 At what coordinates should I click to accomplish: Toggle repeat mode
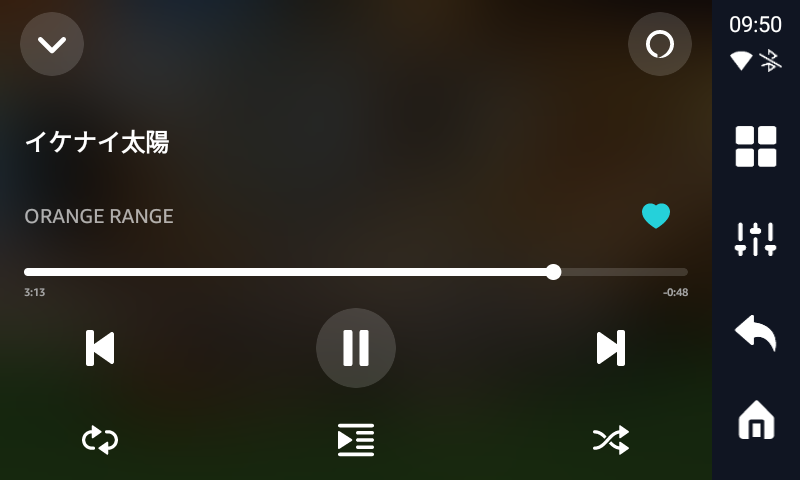point(100,440)
